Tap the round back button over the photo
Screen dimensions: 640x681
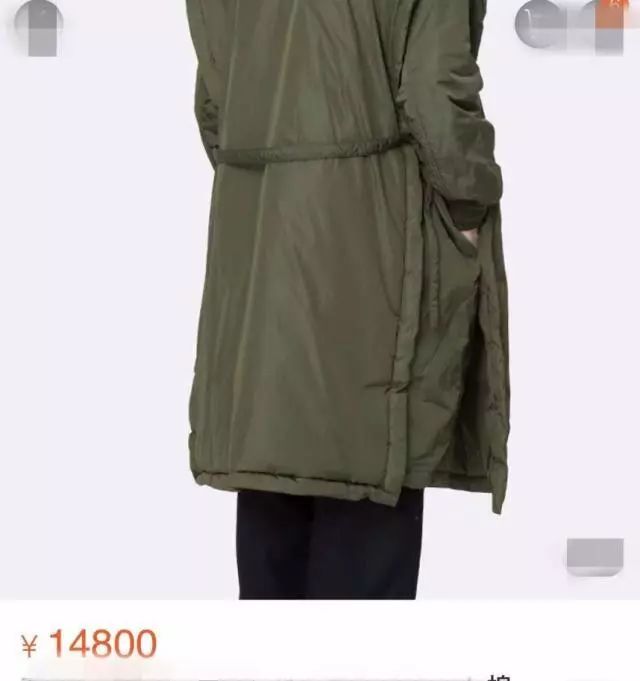pos(37,25)
